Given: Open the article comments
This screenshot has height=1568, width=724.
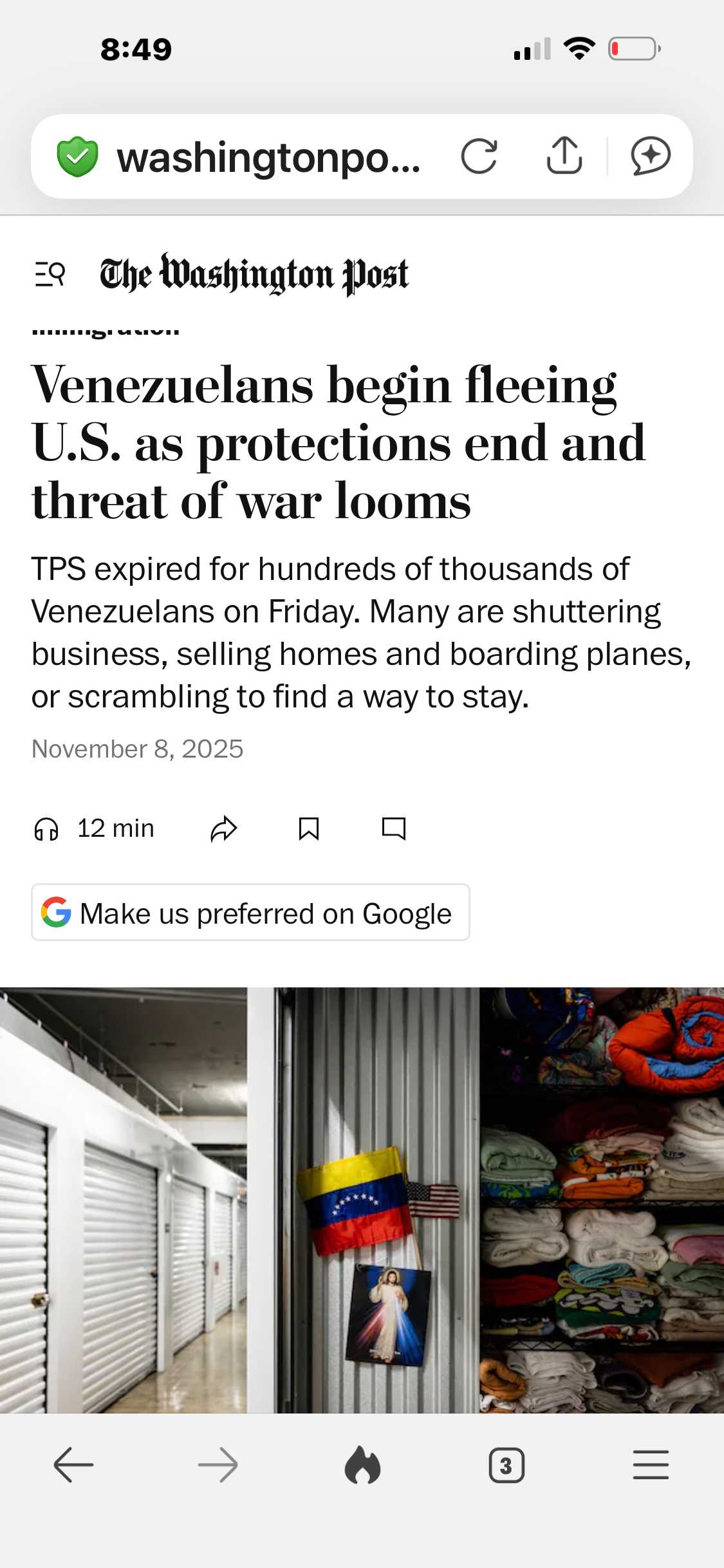Looking at the screenshot, I should click(x=394, y=829).
